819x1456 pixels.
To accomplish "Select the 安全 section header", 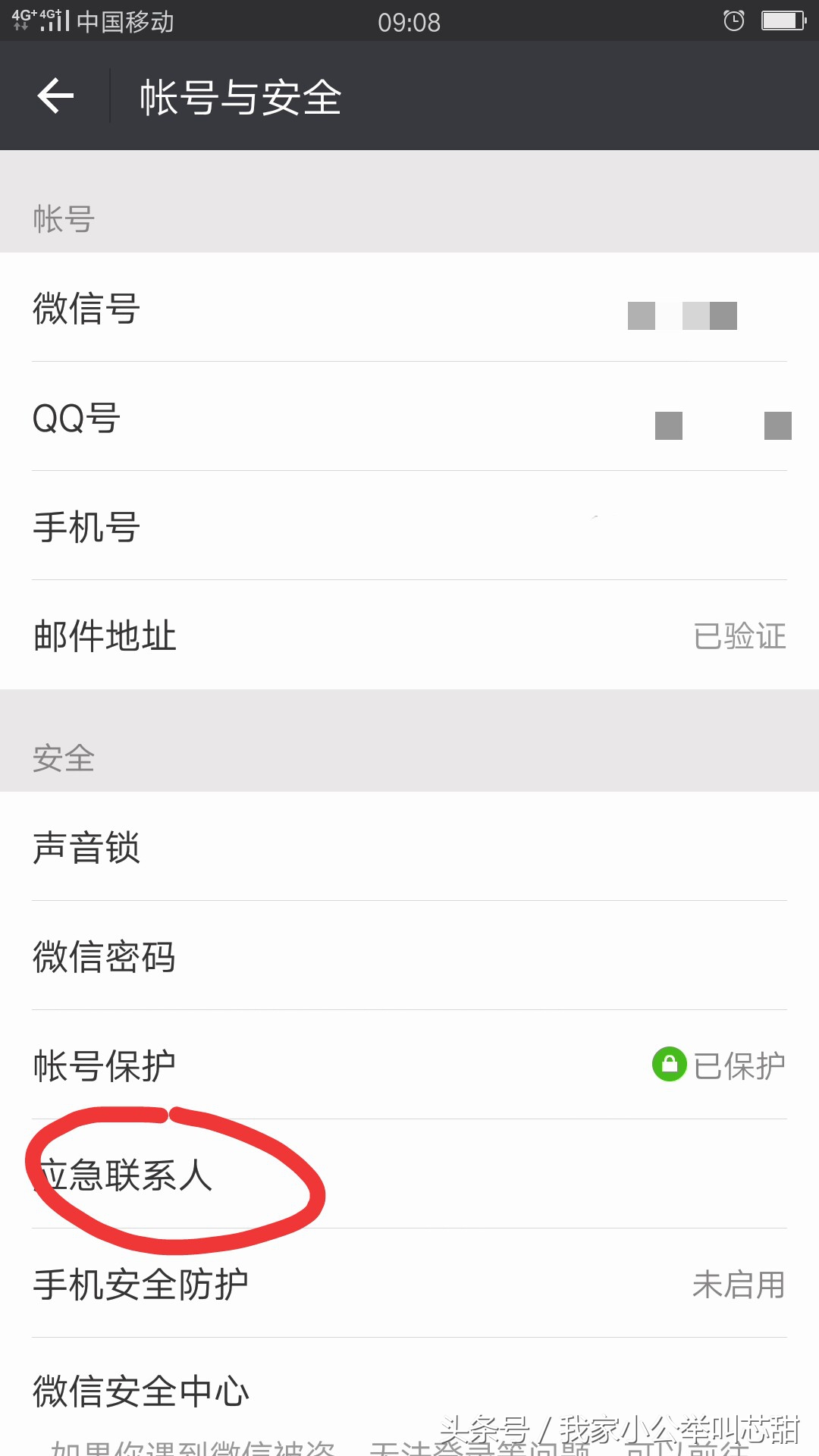I will [64, 758].
